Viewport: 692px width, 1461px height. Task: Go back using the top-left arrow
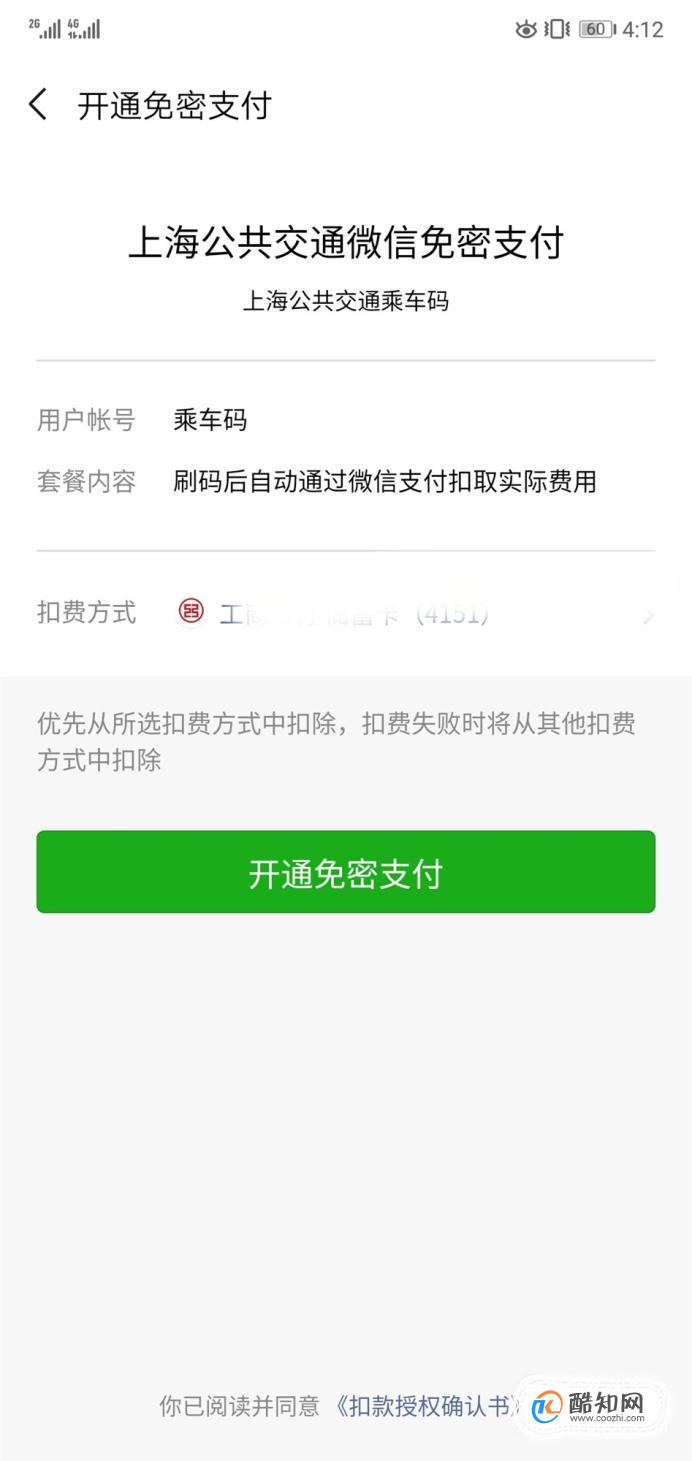[x=38, y=105]
